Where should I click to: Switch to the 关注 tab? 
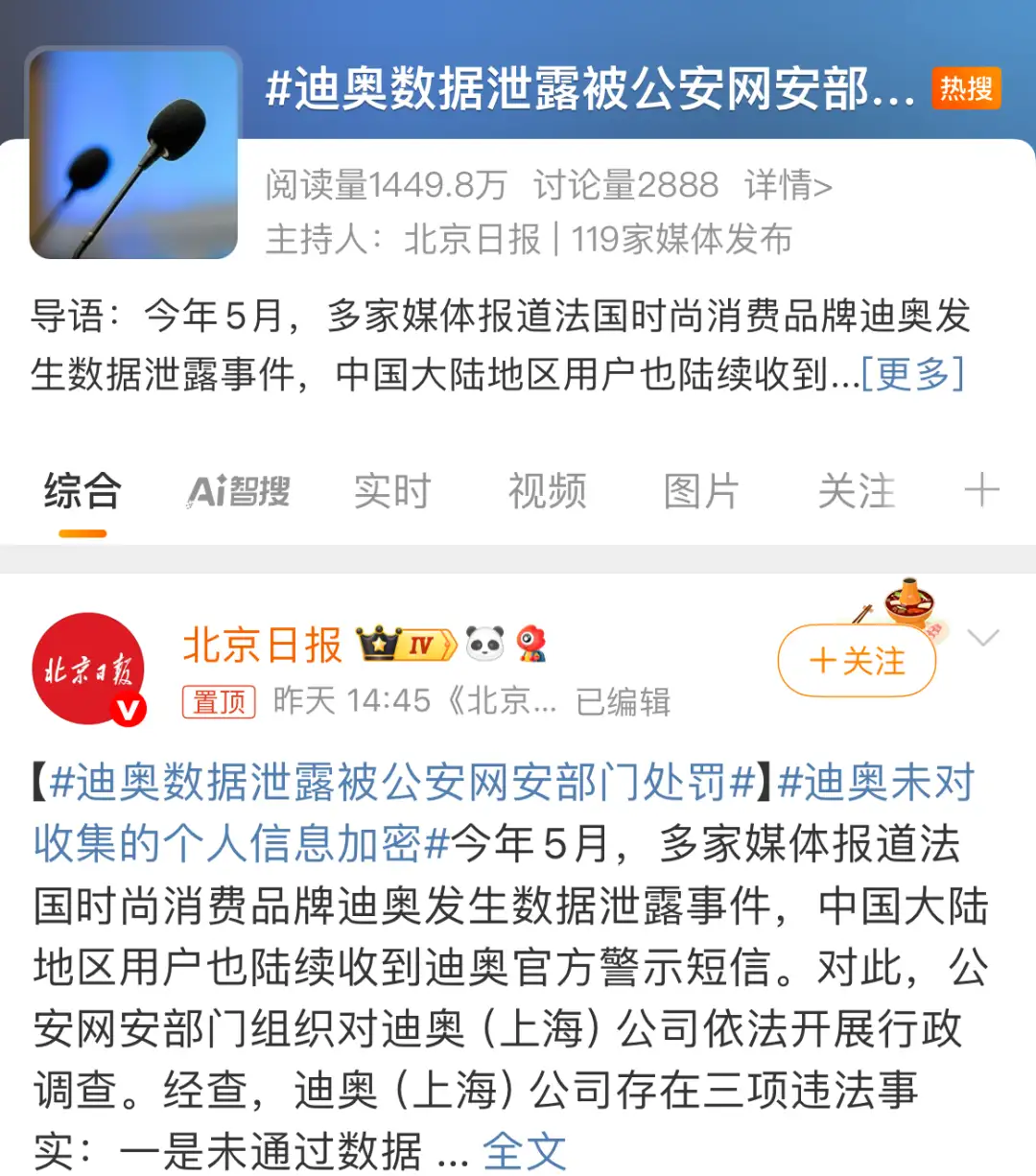(x=856, y=491)
